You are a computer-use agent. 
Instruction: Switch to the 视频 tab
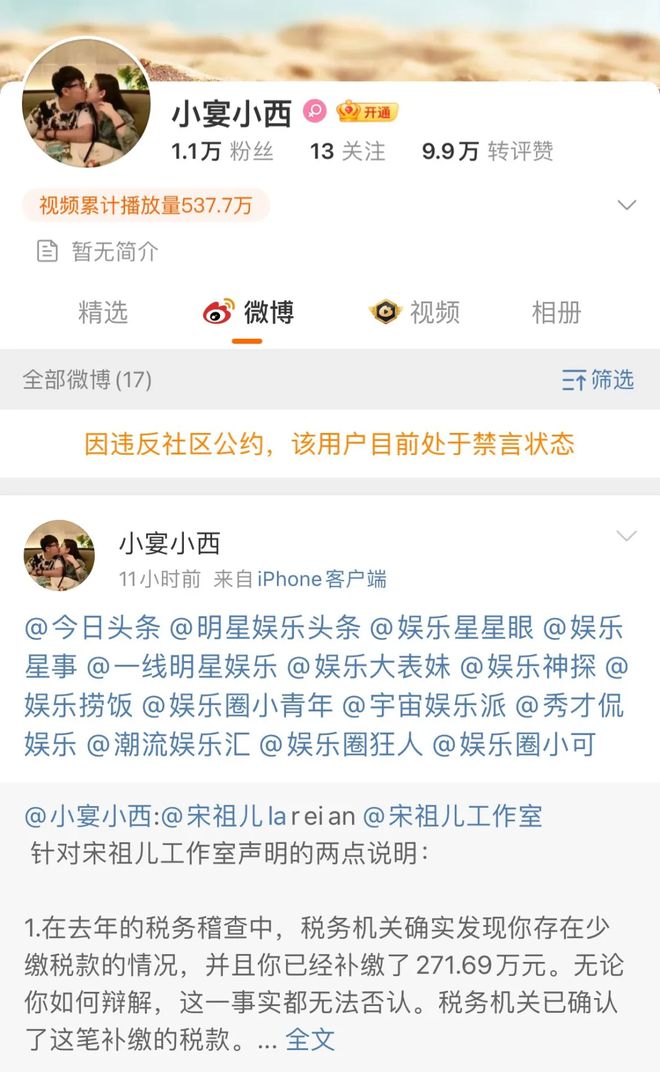[414, 312]
